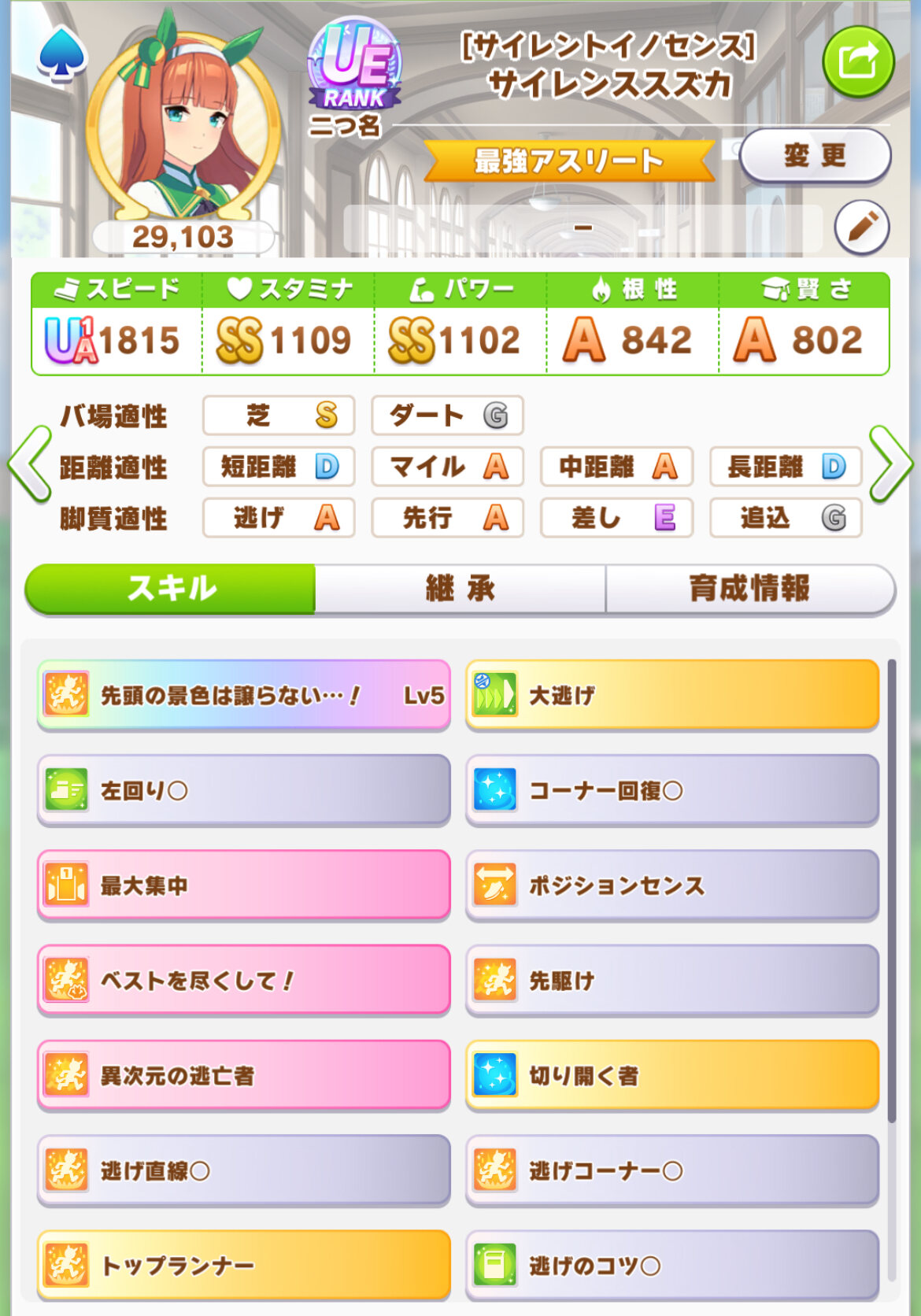Switch to the スキル tab
921x1316 pixels.
[171, 588]
